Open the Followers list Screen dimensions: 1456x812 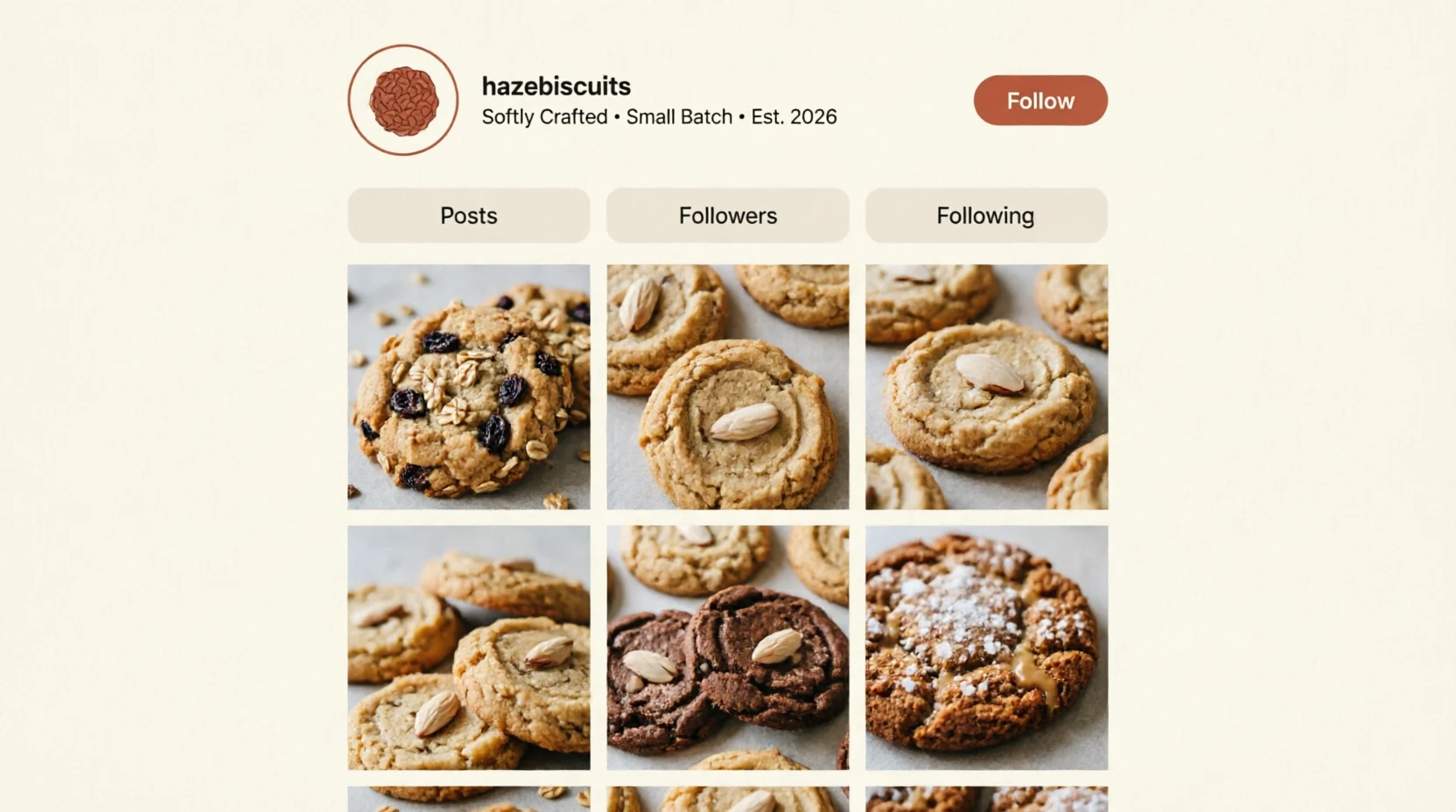click(x=727, y=215)
